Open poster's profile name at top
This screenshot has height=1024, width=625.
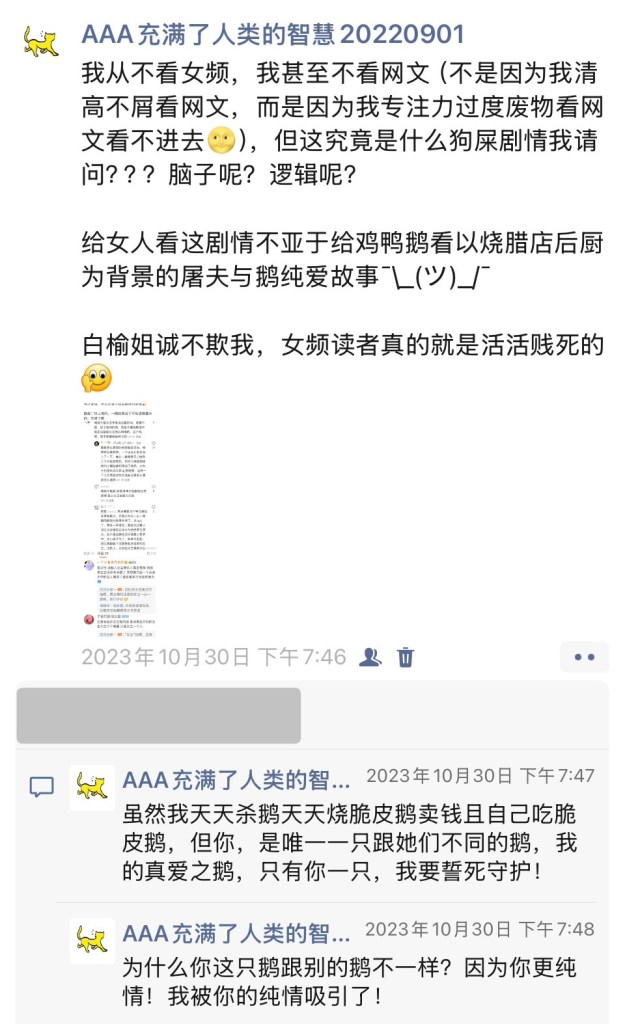click(272, 35)
